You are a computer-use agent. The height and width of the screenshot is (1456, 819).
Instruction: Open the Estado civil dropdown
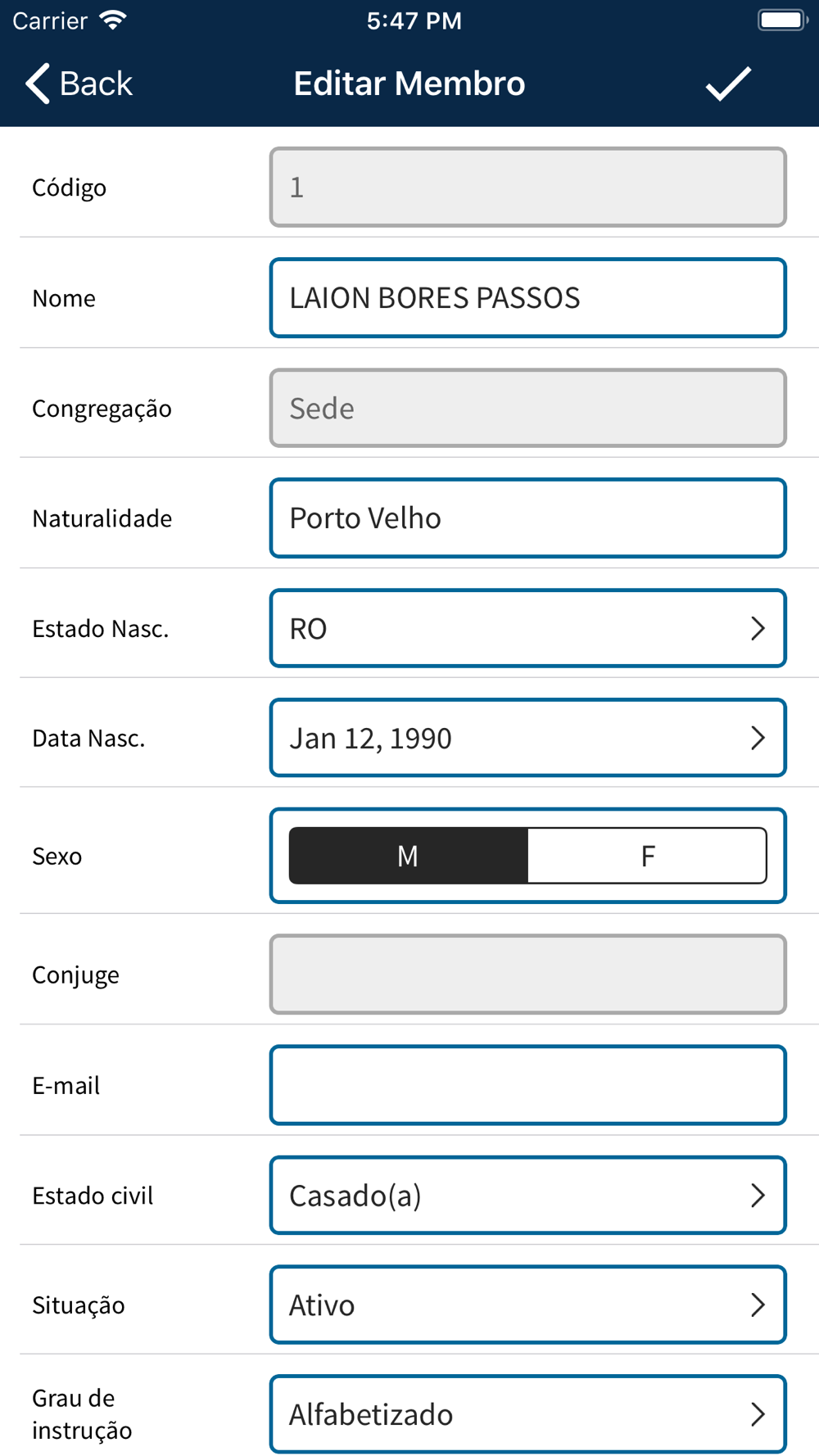coord(528,1196)
